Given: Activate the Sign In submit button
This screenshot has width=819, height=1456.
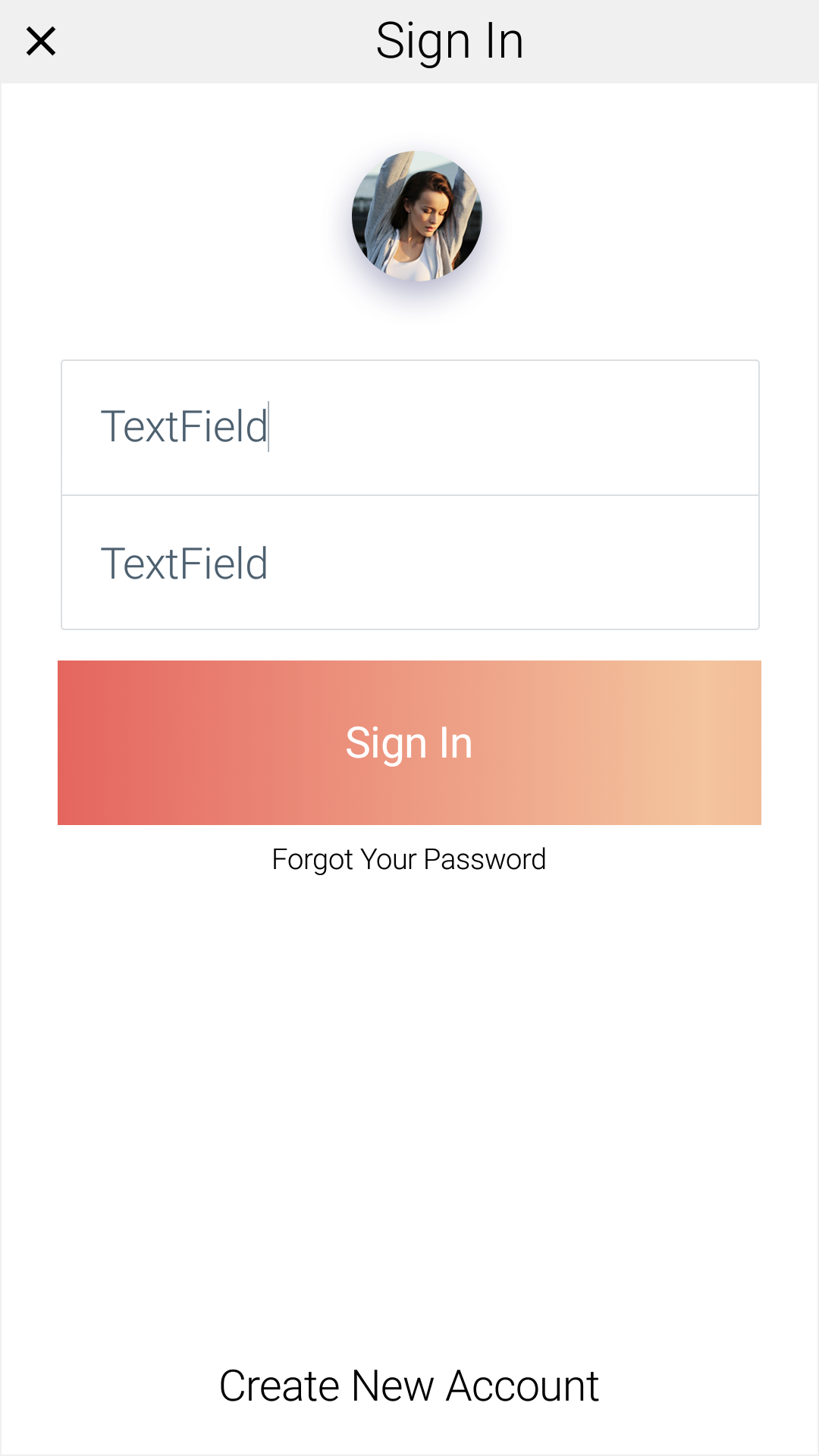Looking at the screenshot, I should pos(409,742).
